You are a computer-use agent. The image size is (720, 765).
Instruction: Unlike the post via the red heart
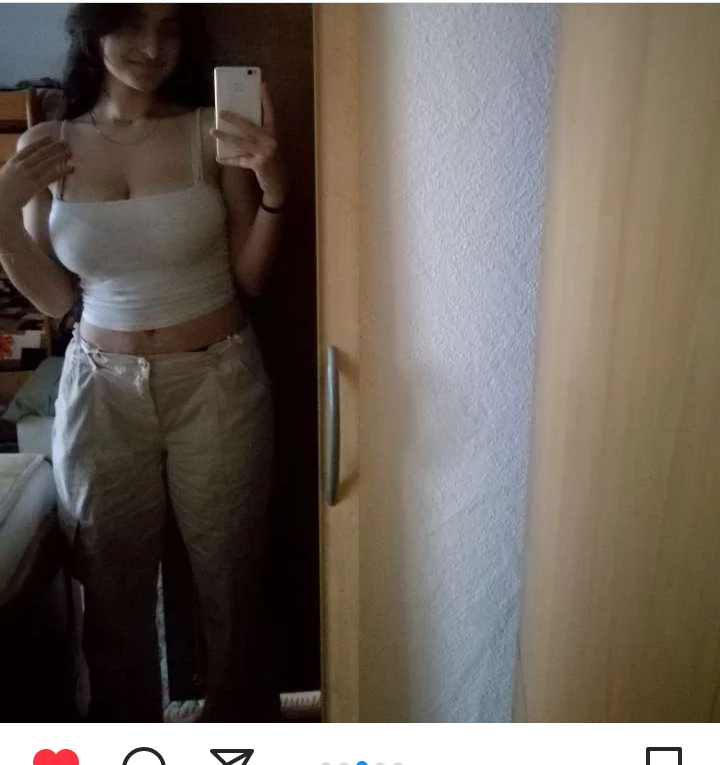coord(56,757)
